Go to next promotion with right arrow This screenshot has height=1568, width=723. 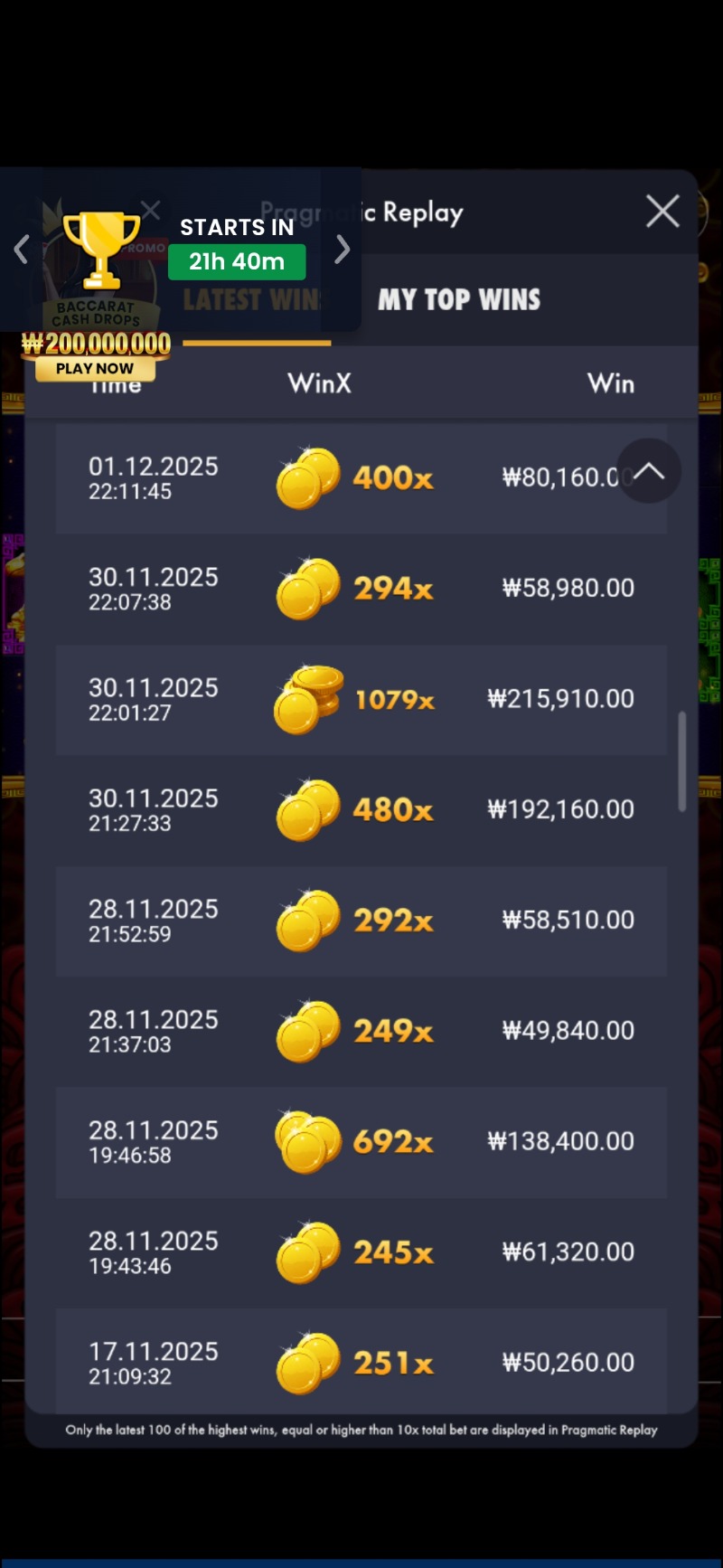[x=343, y=249]
